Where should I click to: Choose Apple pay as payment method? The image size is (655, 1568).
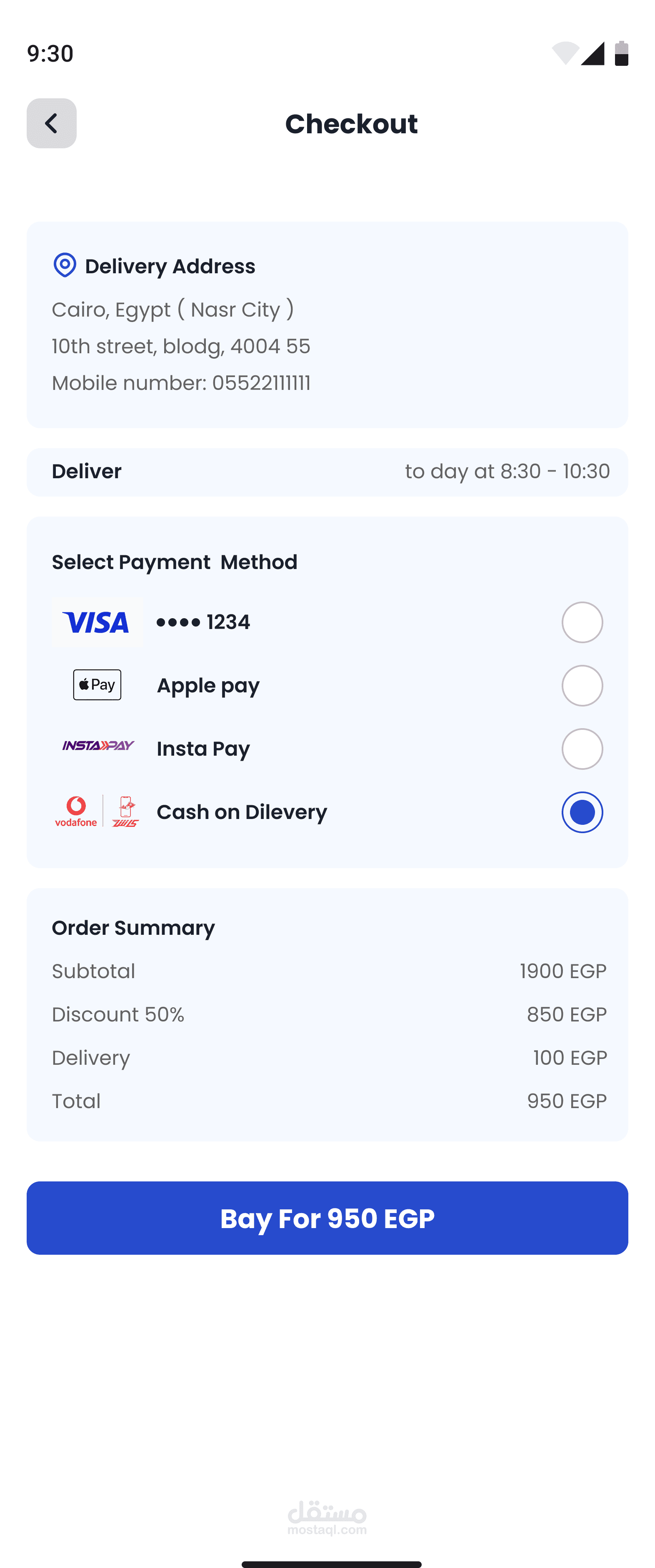582,685
